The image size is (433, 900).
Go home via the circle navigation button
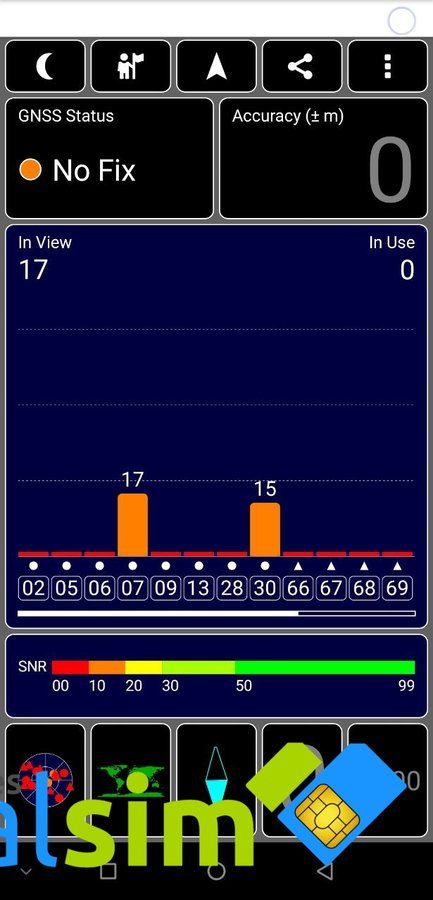click(216, 871)
